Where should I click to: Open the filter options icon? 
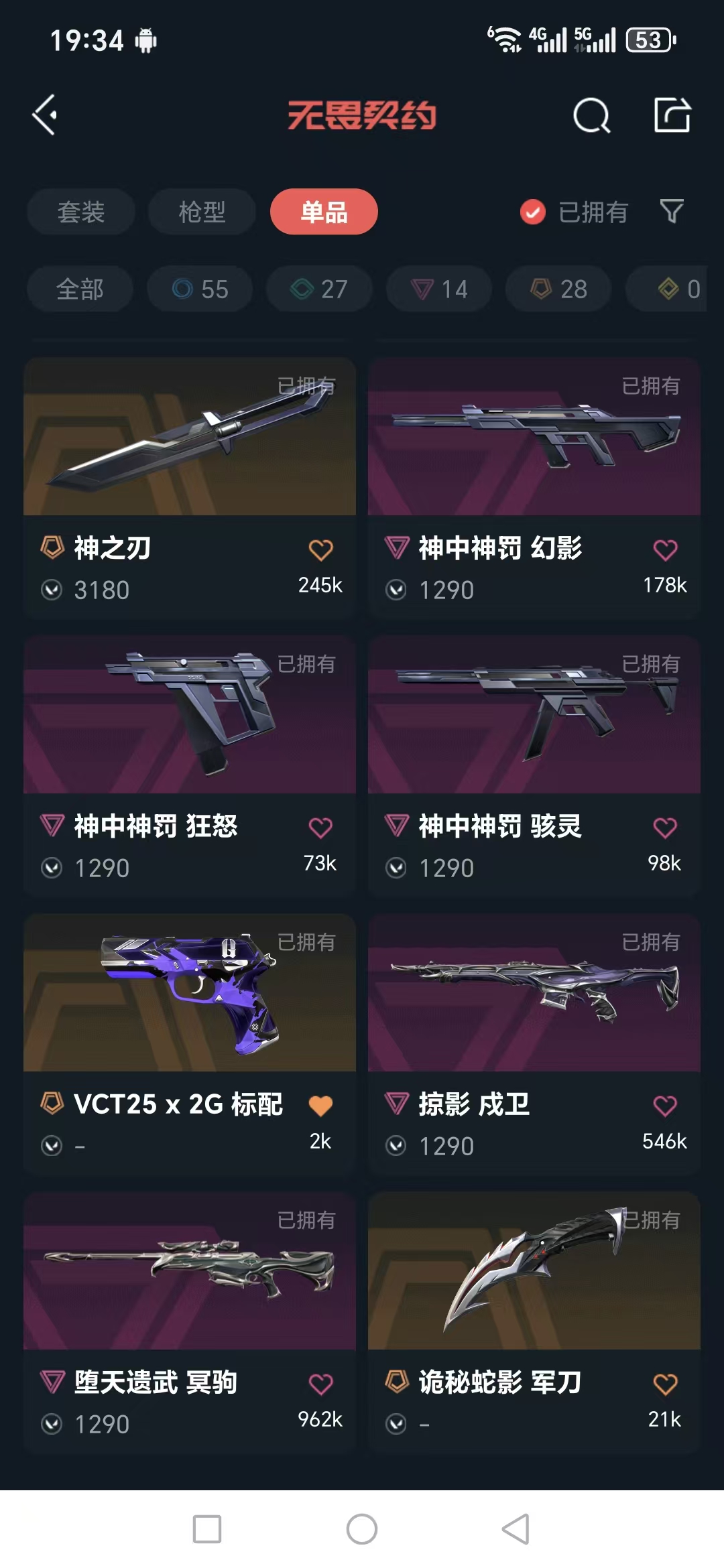tap(672, 211)
